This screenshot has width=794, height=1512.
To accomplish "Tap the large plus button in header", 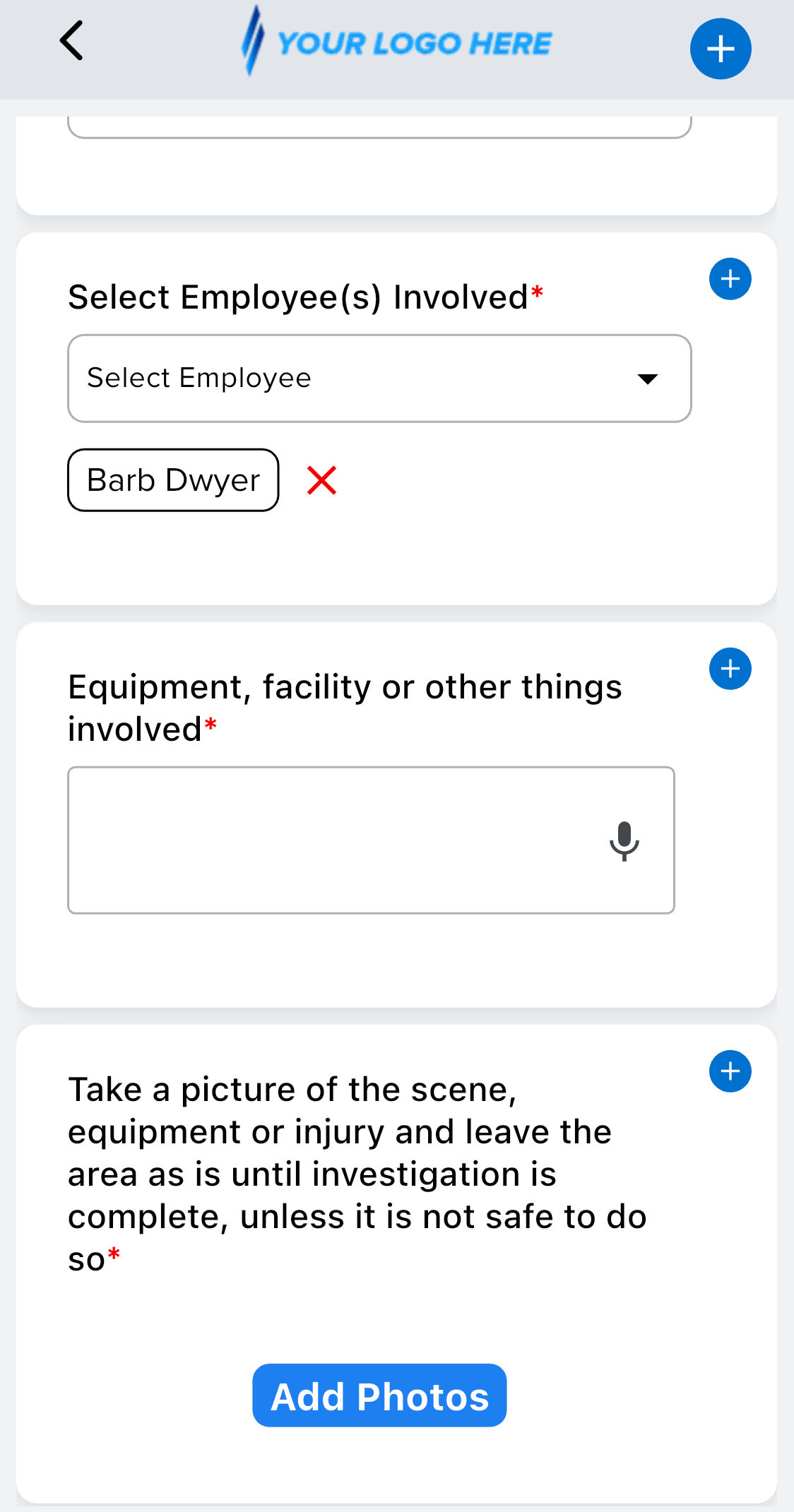I will [x=721, y=49].
